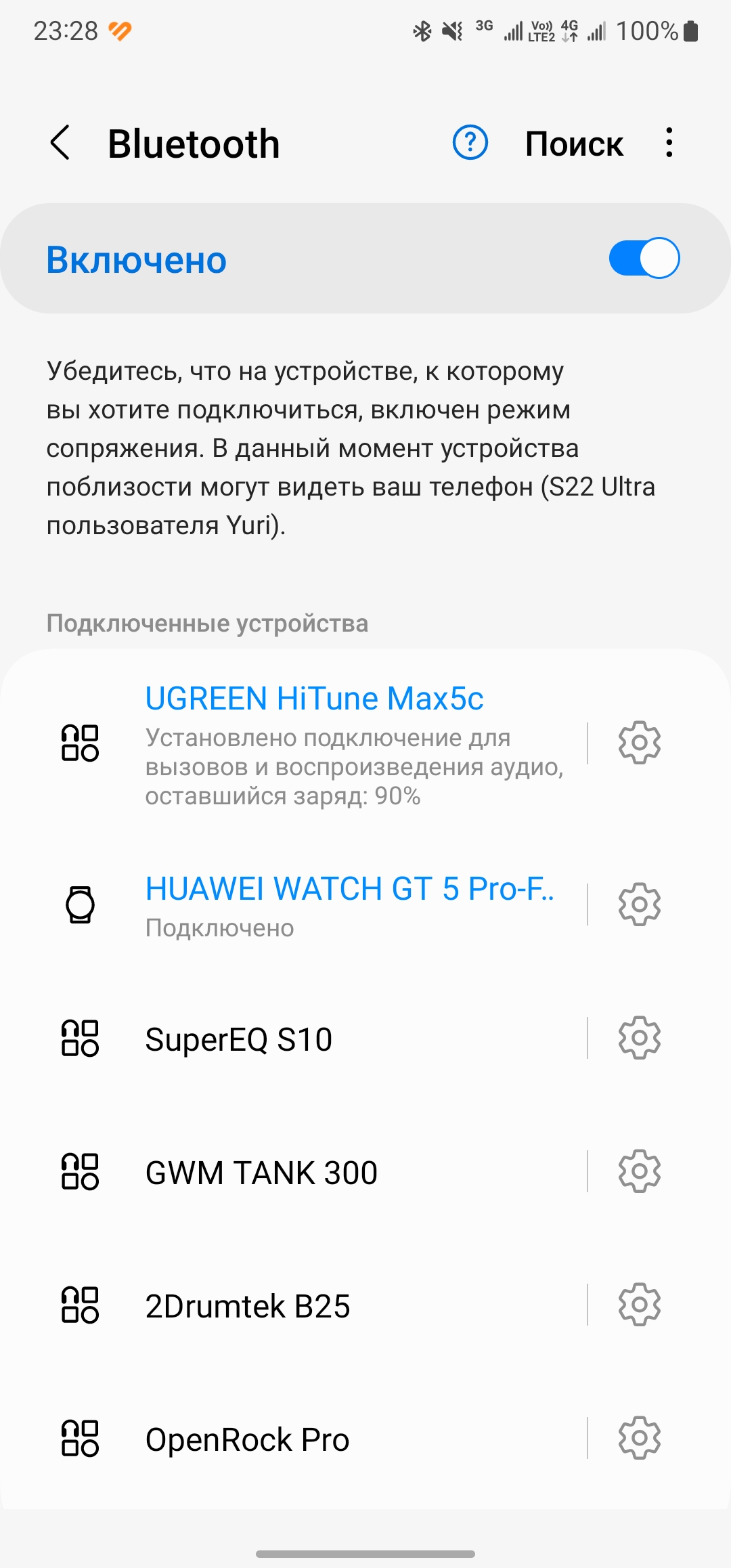
Task: Open settings gear for UGREEN HiTune Max5c
Action: point(639,743)
